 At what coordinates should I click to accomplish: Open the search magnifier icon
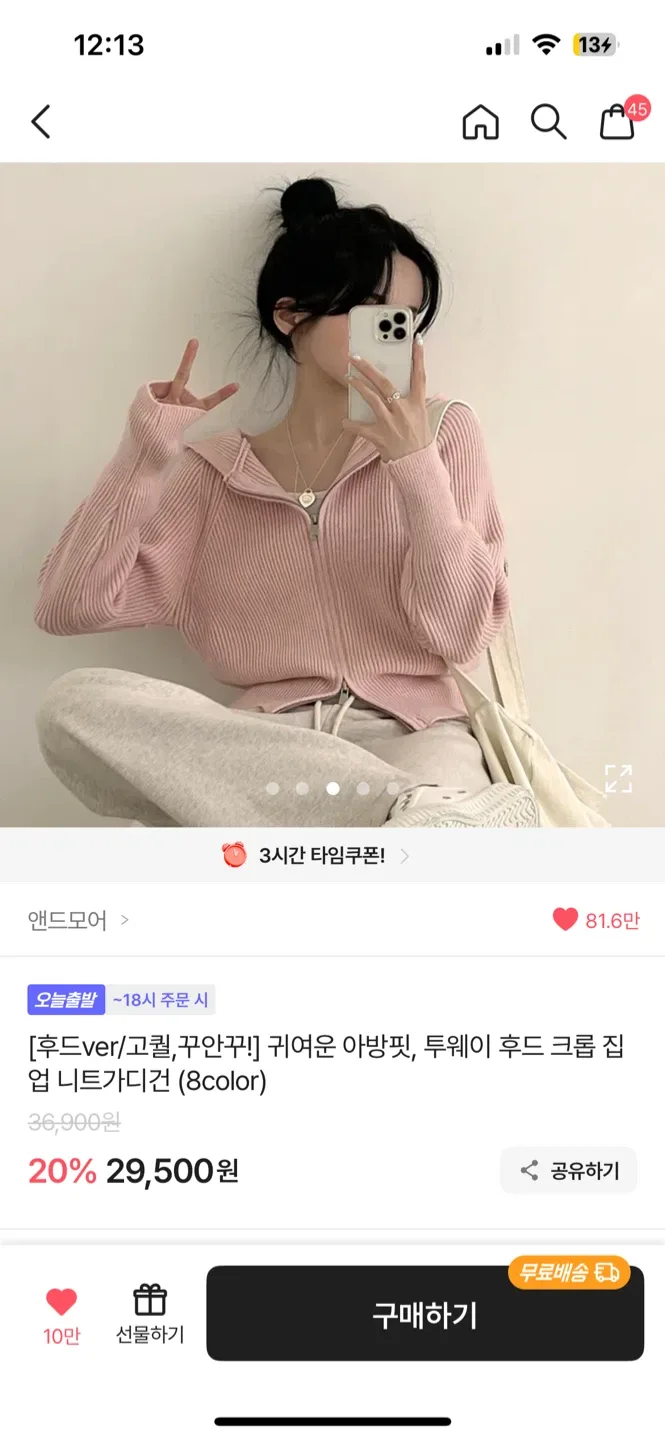548,122
